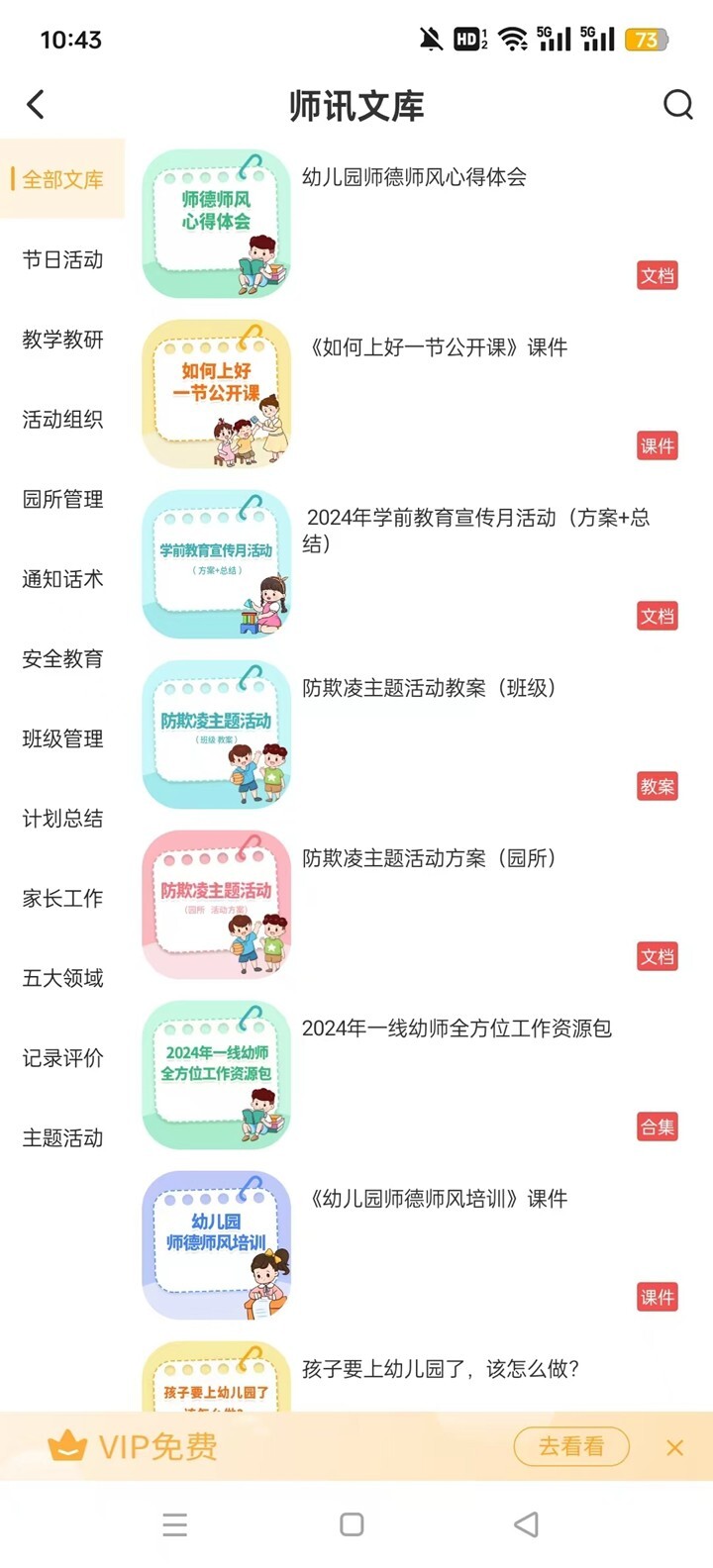Image resolution: width=713 pixels, height=1568 pixels.
Task: Open the 安全教育 category
Action: tap(62, 659)
